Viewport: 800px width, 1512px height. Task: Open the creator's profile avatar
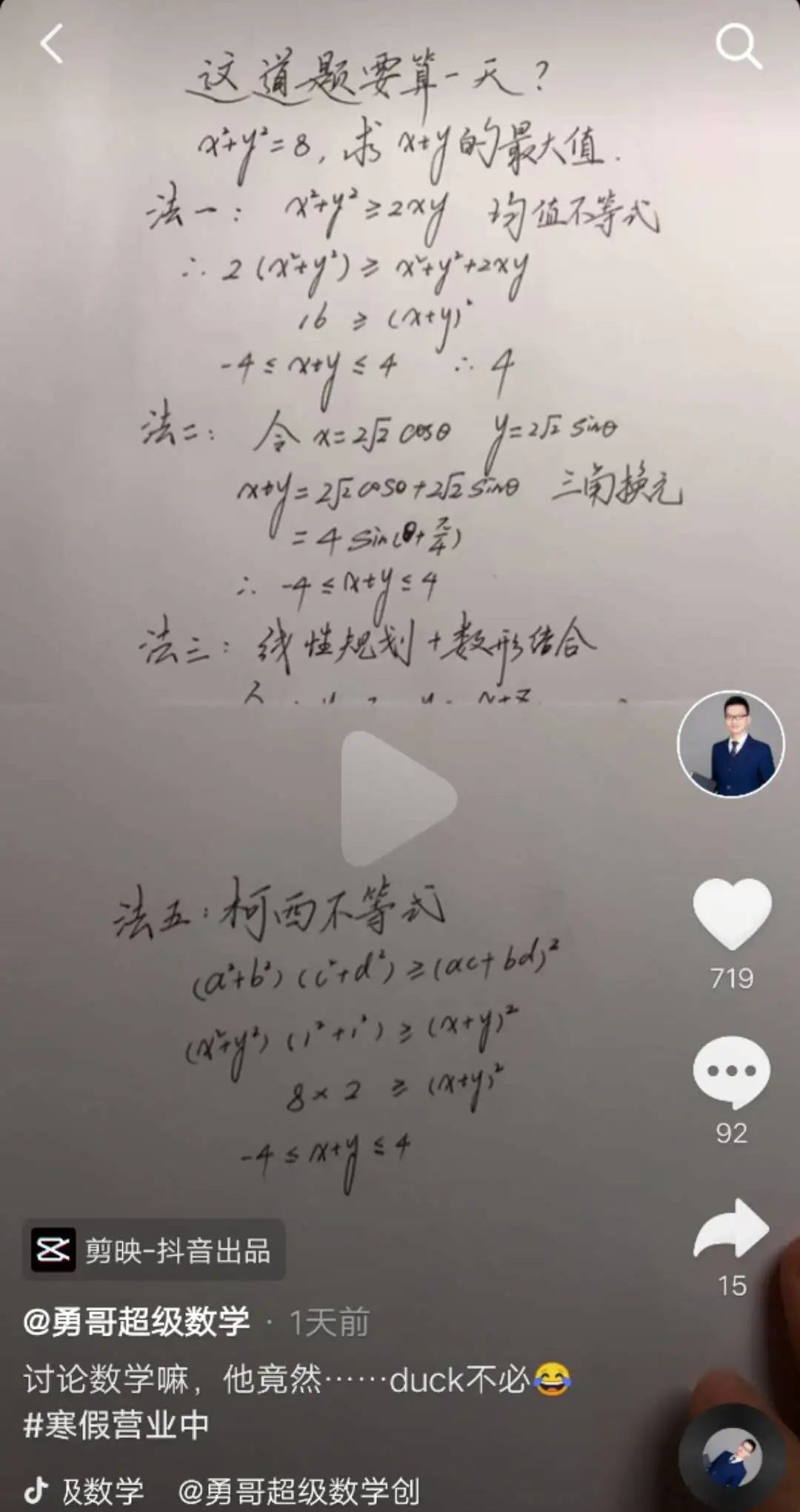point(730,744)
